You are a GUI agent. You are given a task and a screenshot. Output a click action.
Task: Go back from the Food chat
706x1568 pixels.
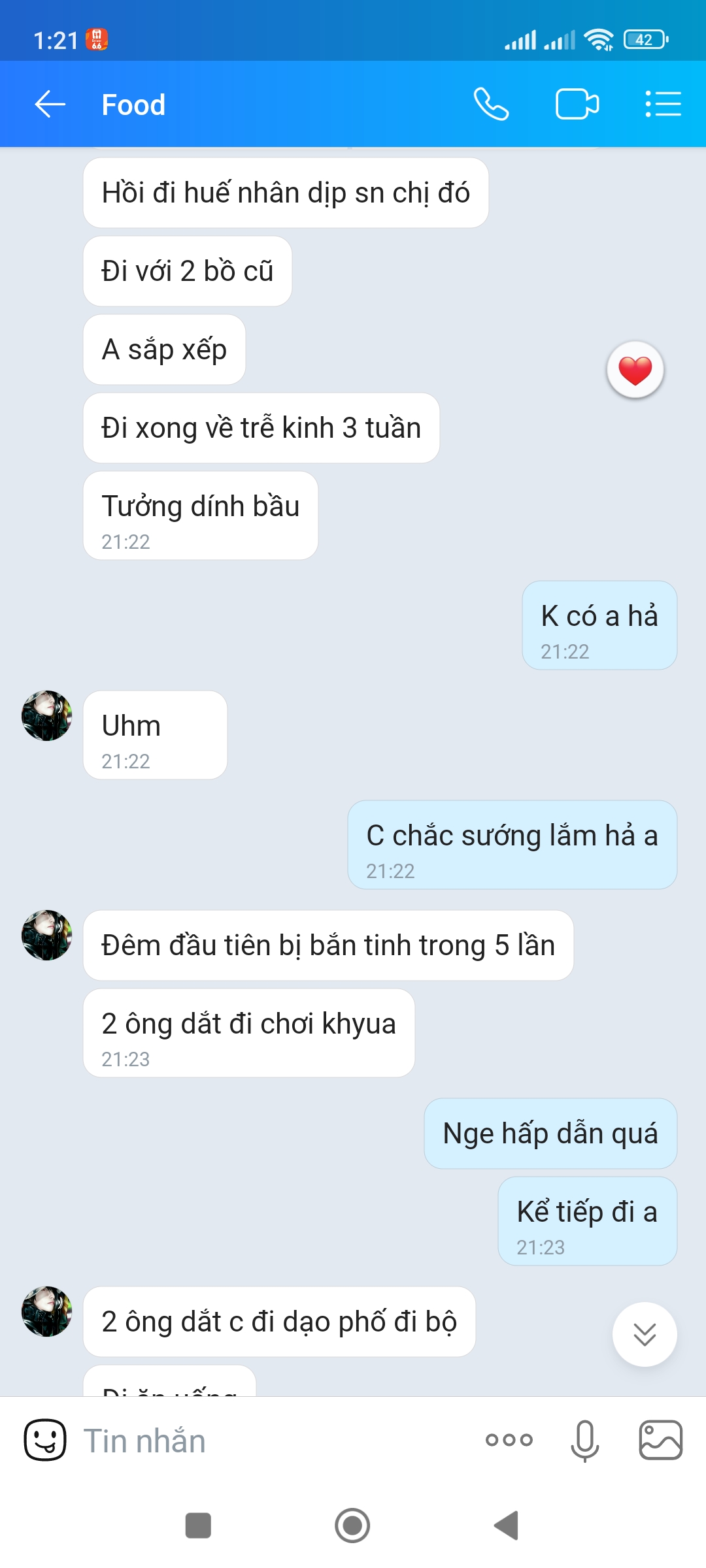tap(50, 105)
